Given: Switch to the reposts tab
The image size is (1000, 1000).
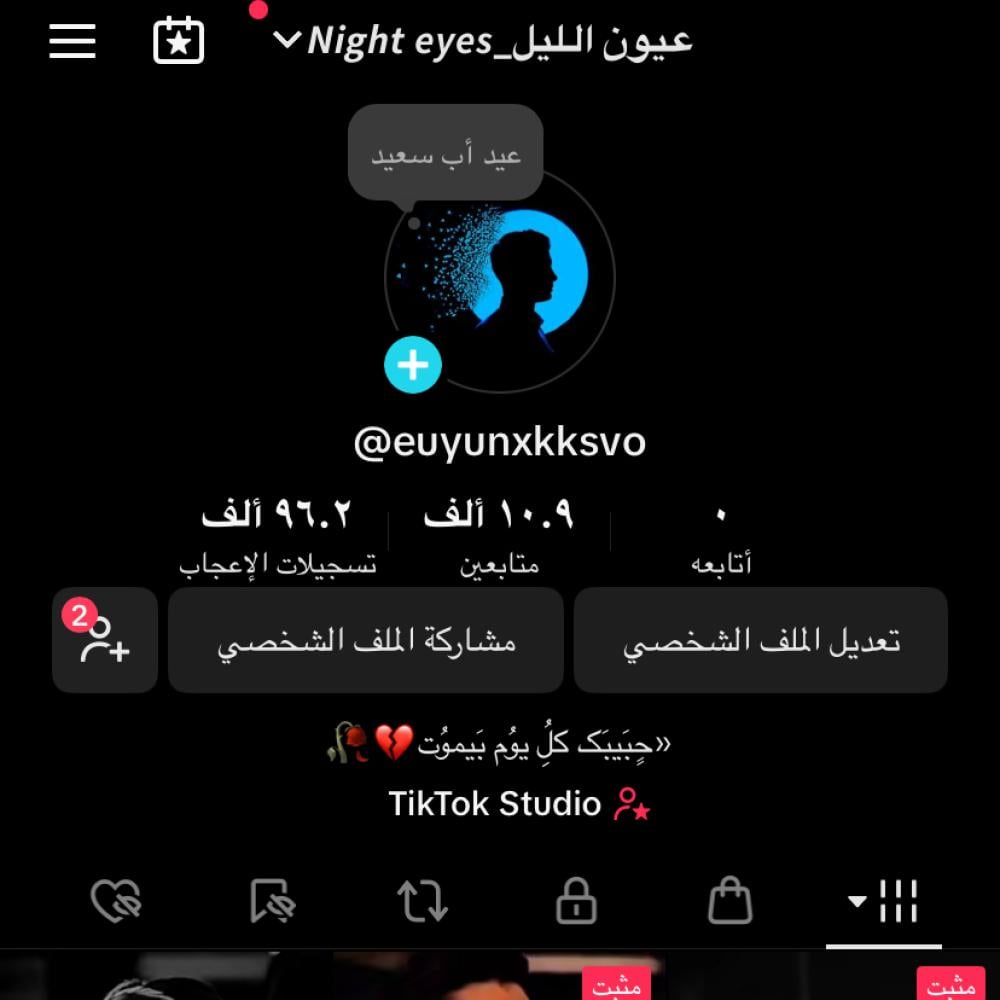Looking at the screenshot, I should coord(423,901).
